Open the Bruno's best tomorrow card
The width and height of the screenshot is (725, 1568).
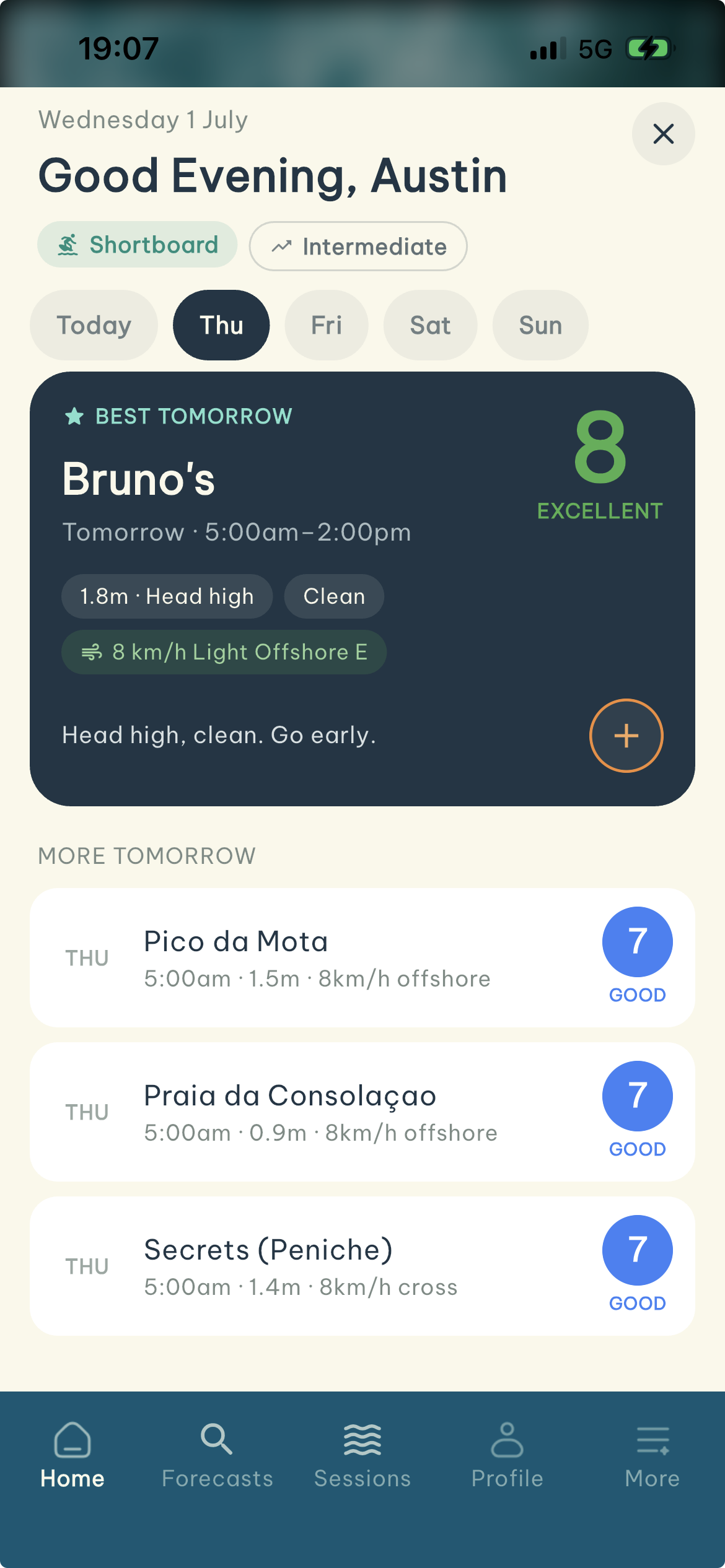click(x=362, y=589)
